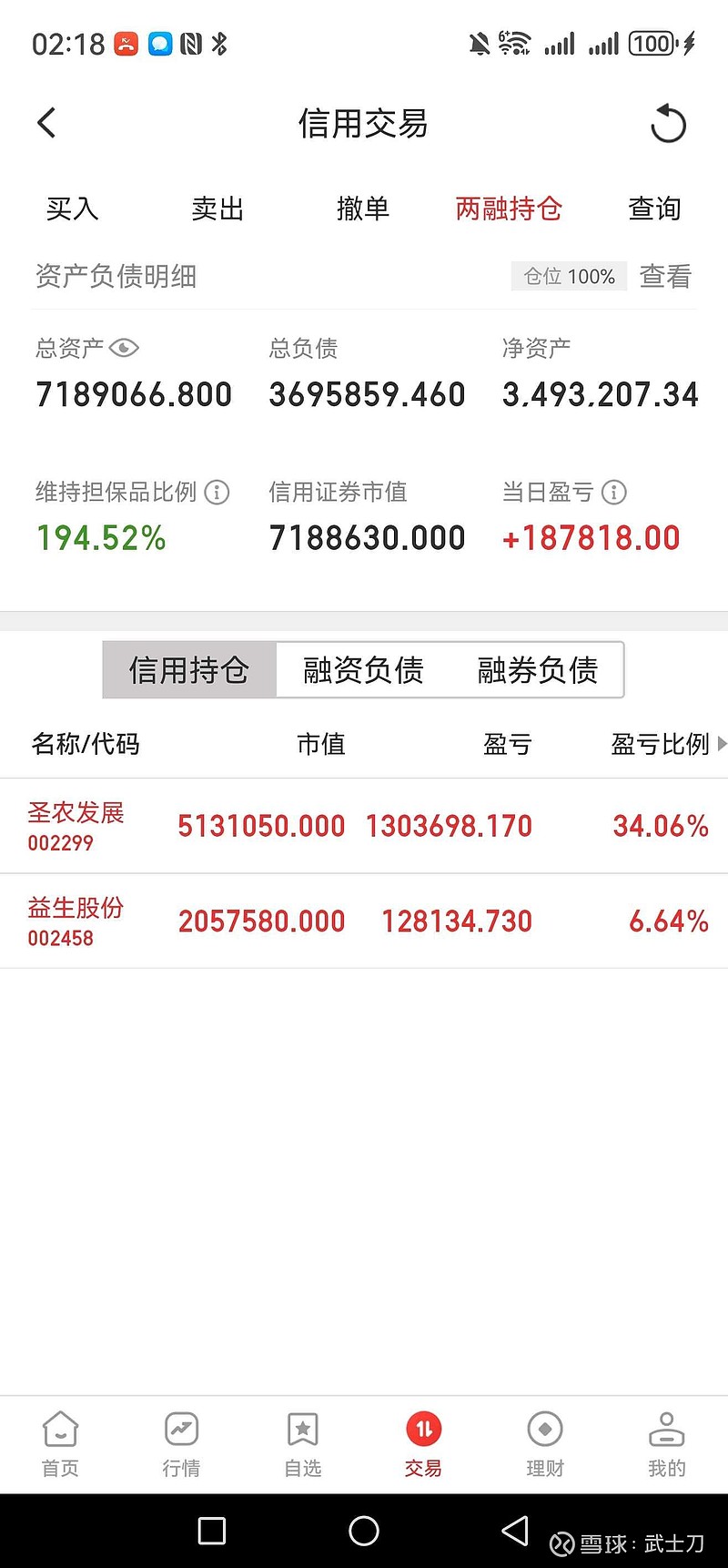This screenshot has height=1568, width=728.
Task: Open the 圣农发展 holding row
Action: (364, 826)
